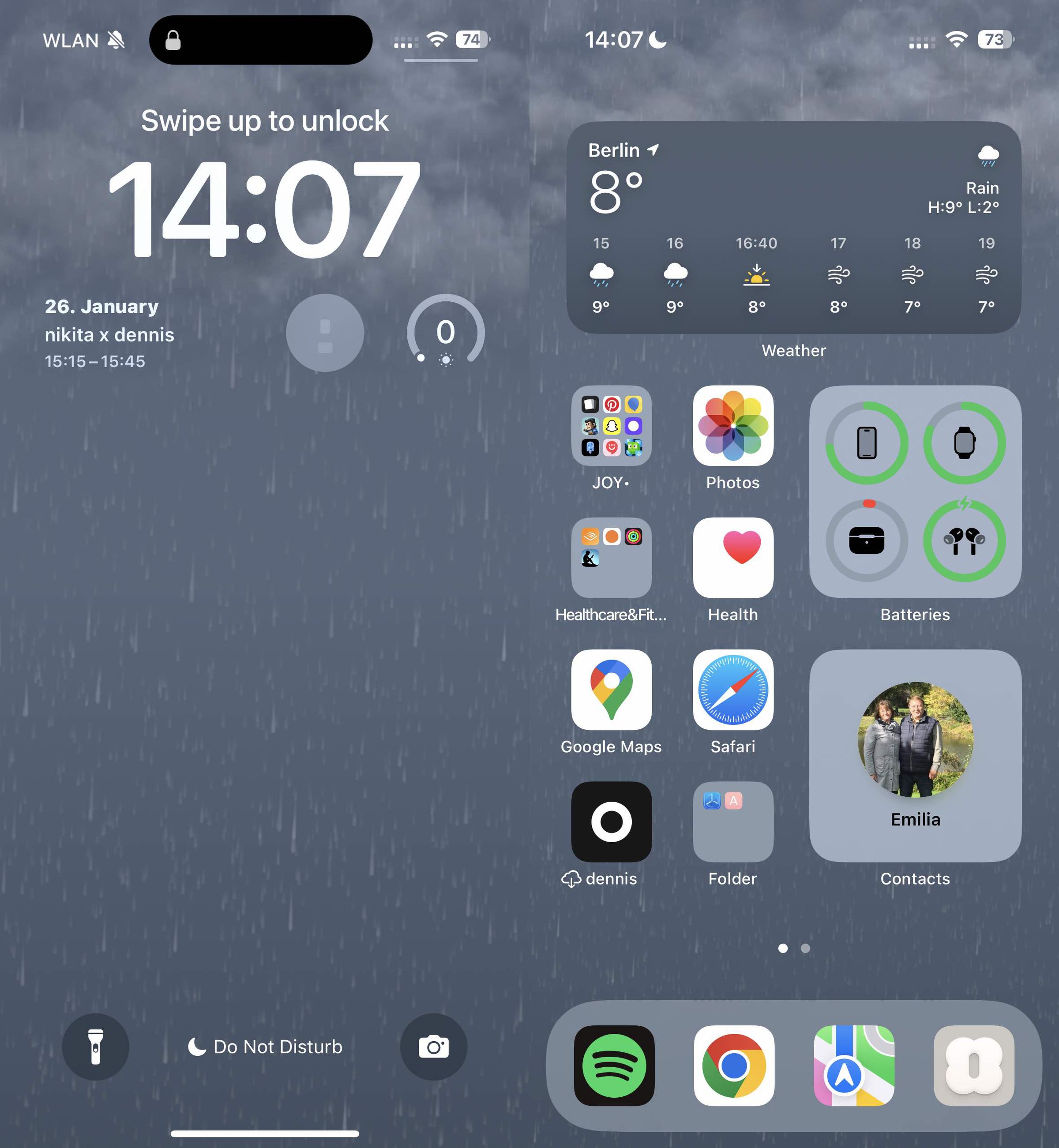Launch the Photos app
1059x1148 pixels.
tap(733, 426)
